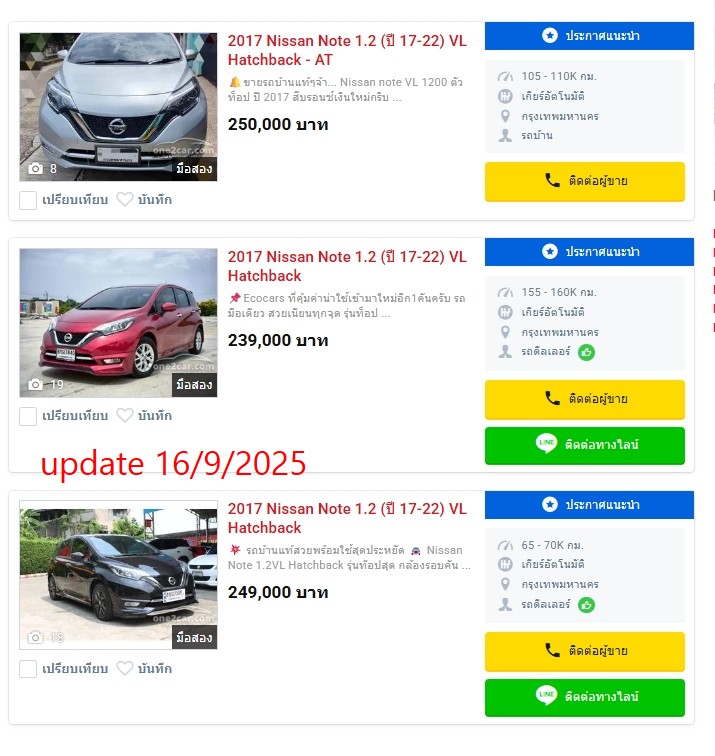Contact via LINE for the 239,000 baht car
Screen dimensions: 715x756
pyautogui.click(x=585, y=445)
